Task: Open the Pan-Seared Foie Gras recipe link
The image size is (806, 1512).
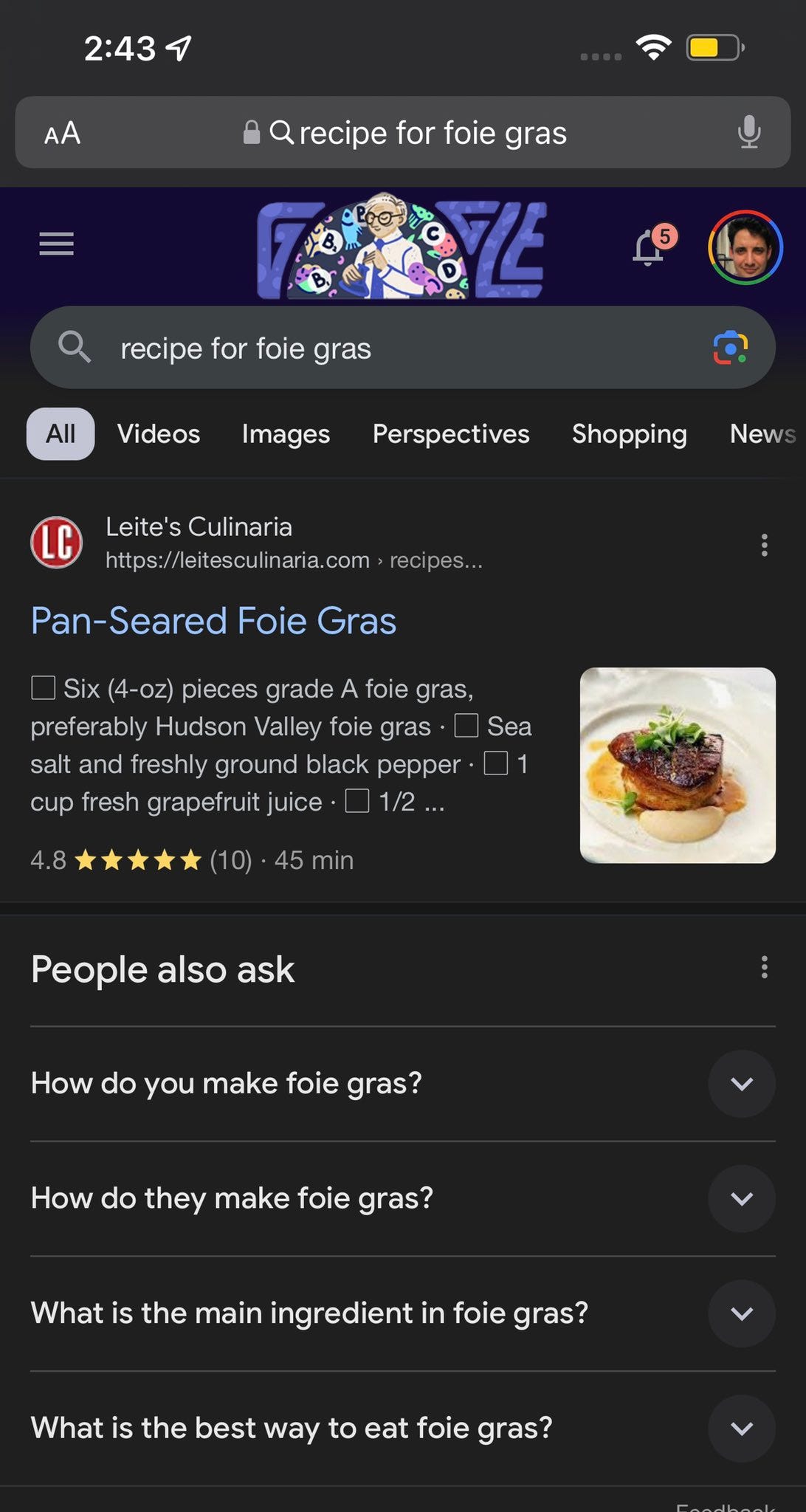Action: tap(214, 620)
